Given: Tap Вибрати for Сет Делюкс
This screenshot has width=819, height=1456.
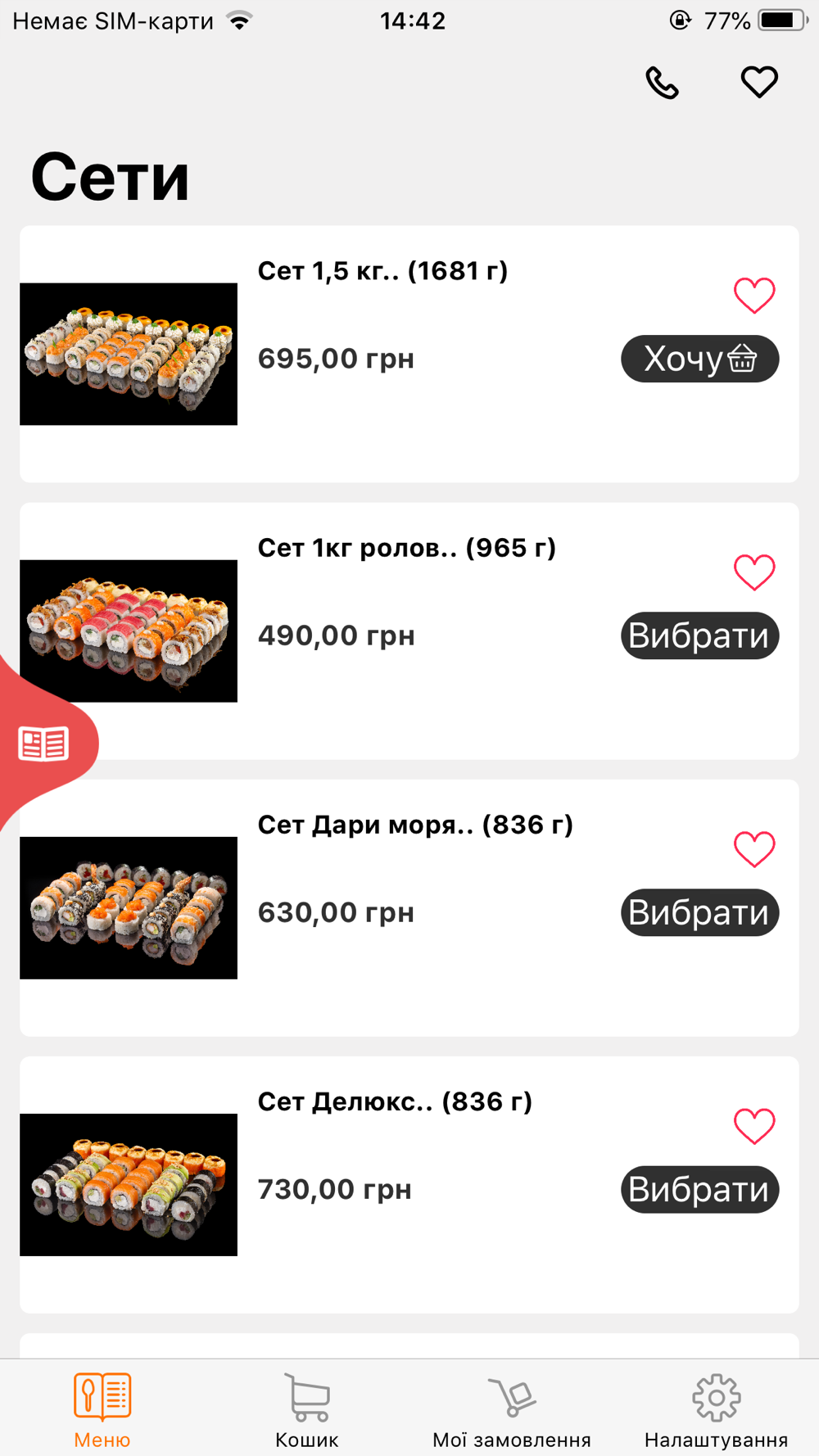Looking at the screenshot, I should coord(699,1189).
